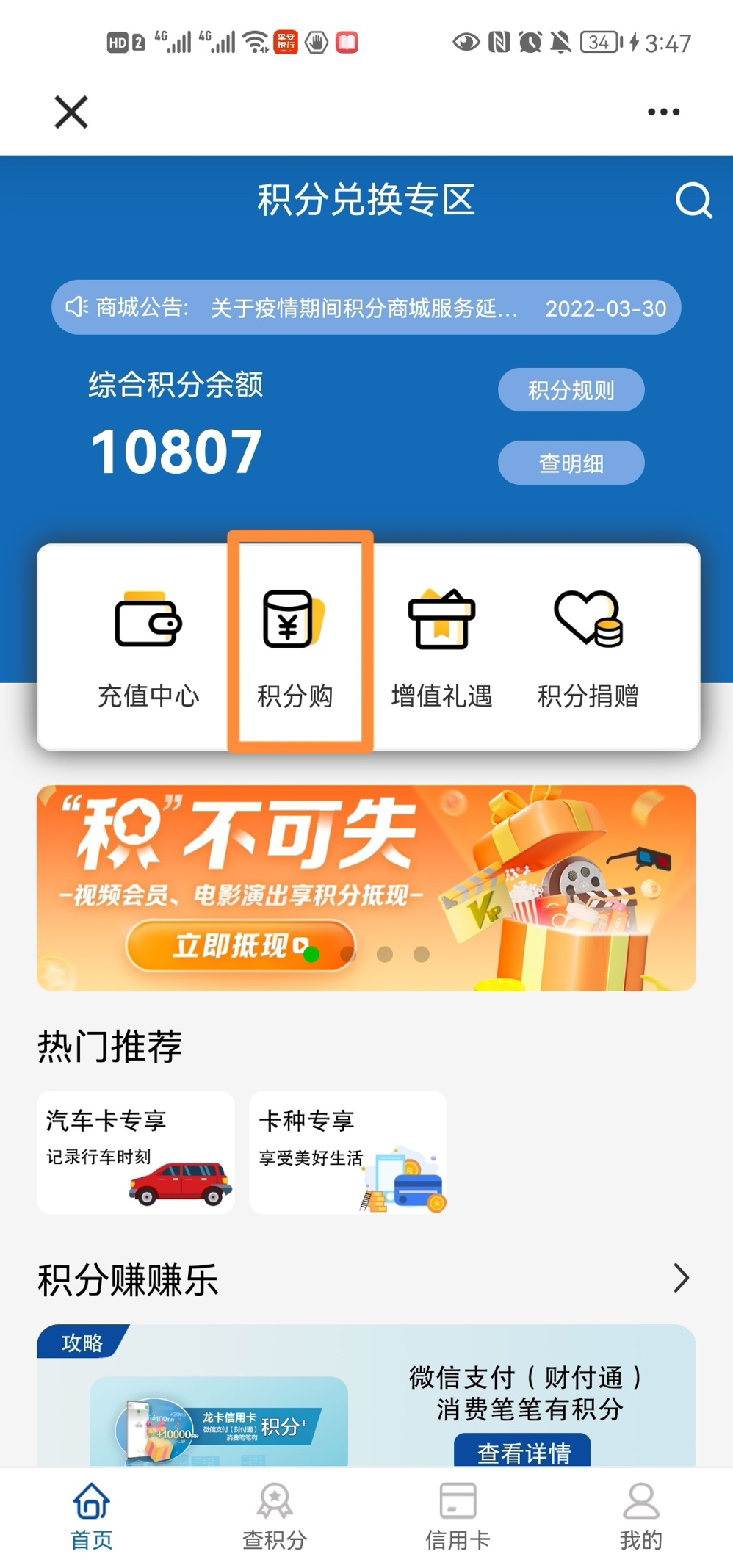The width and height of the screenshot is (733, 1568).
Task: Open 充值中心 recharge center
Action: coord(148,648)
